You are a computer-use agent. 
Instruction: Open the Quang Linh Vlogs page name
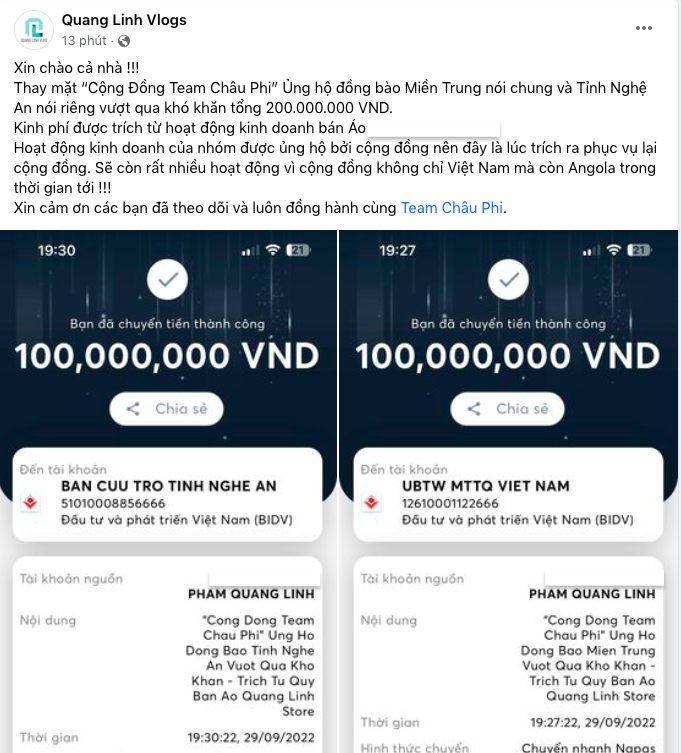124,20
